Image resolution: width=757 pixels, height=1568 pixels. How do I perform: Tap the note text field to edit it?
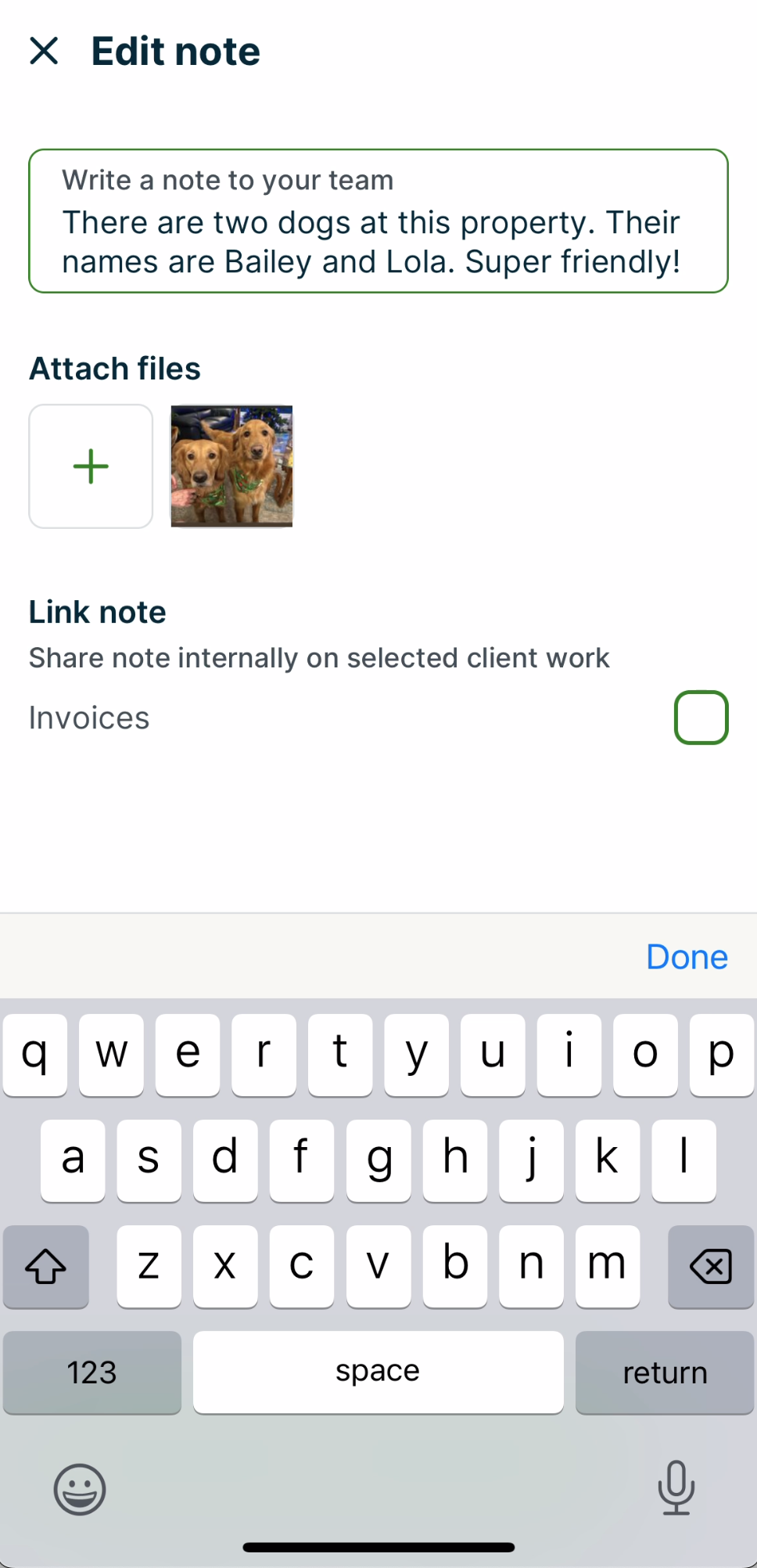point(378,221)
